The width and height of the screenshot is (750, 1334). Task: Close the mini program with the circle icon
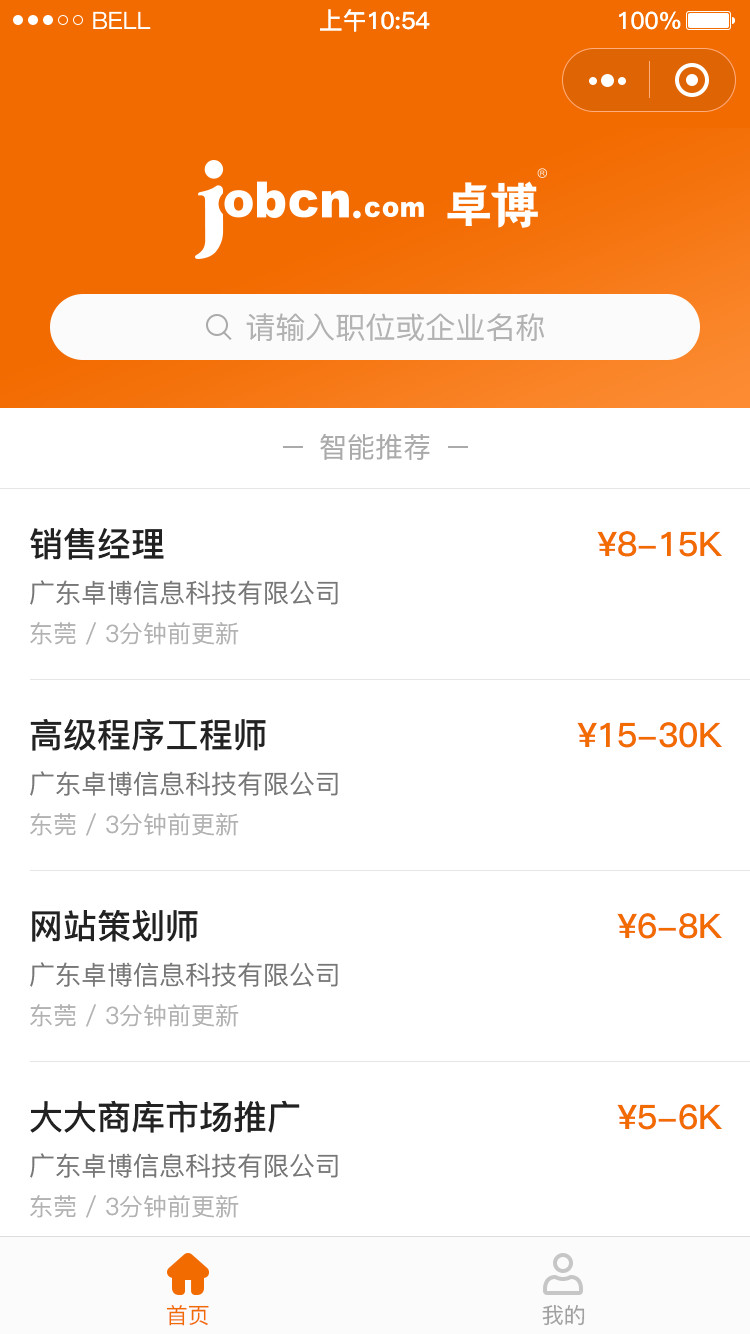point(692,80)
